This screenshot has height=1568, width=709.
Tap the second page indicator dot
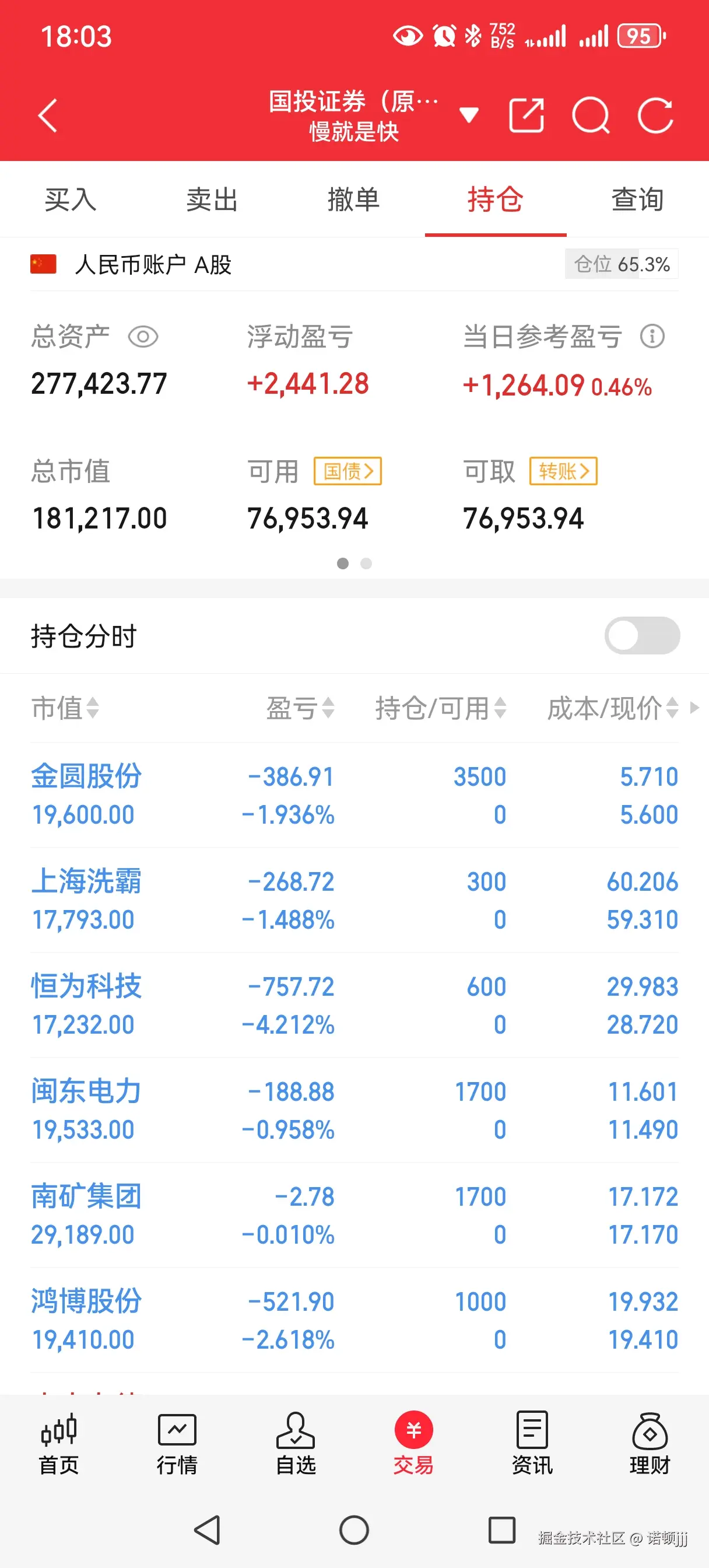point(366,564)
